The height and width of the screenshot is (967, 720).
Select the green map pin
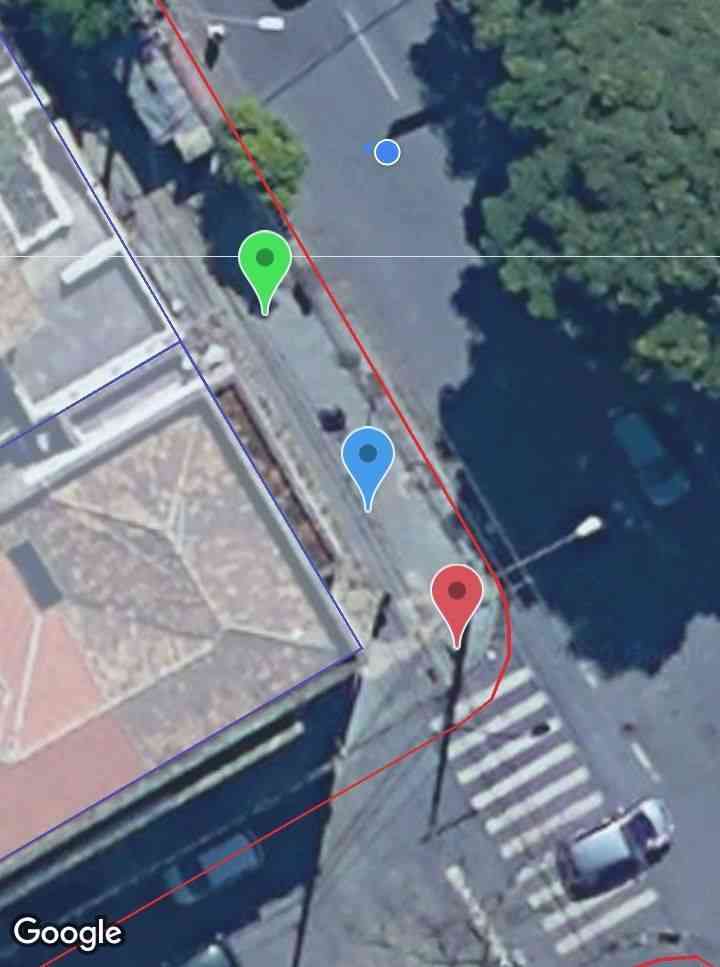point(265,264)
